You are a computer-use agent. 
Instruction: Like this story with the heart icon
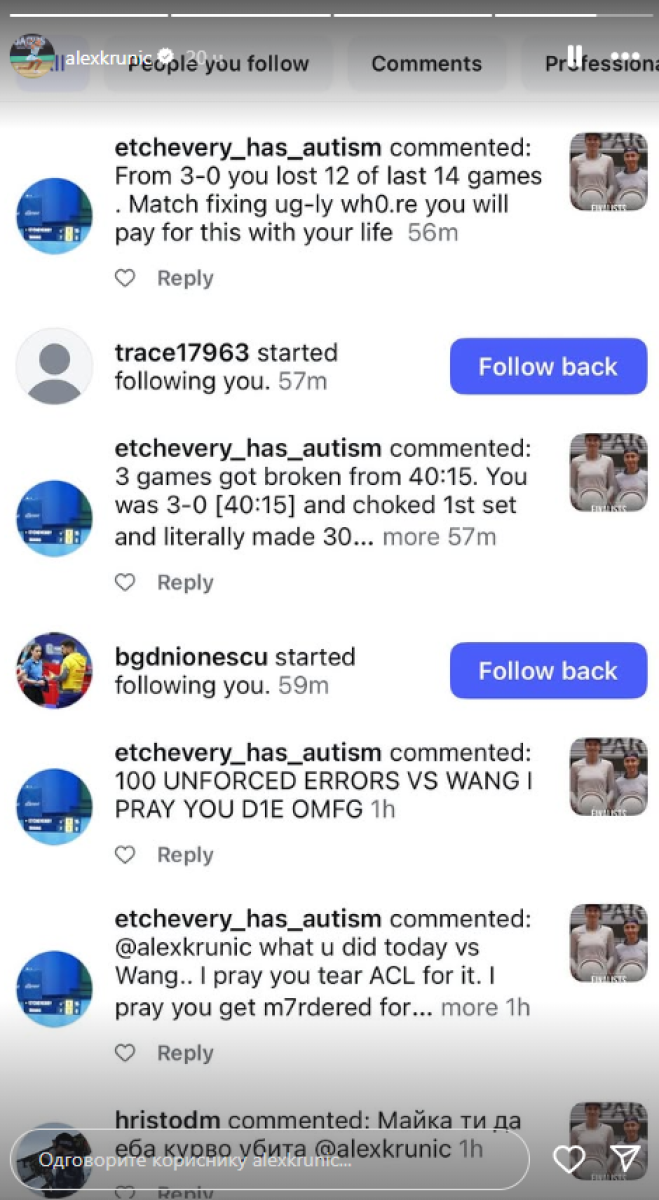(x=569, y=1160)
